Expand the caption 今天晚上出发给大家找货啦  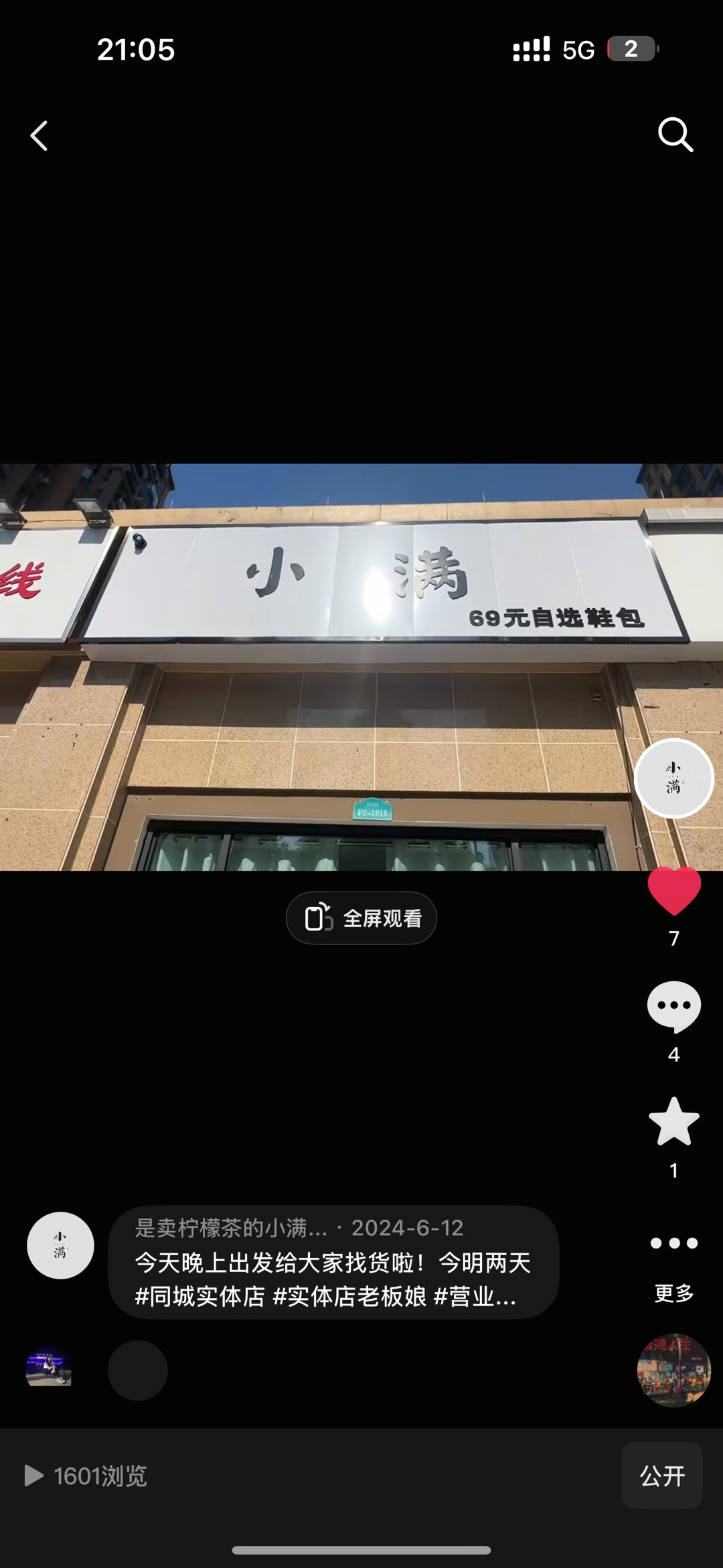333,1263
